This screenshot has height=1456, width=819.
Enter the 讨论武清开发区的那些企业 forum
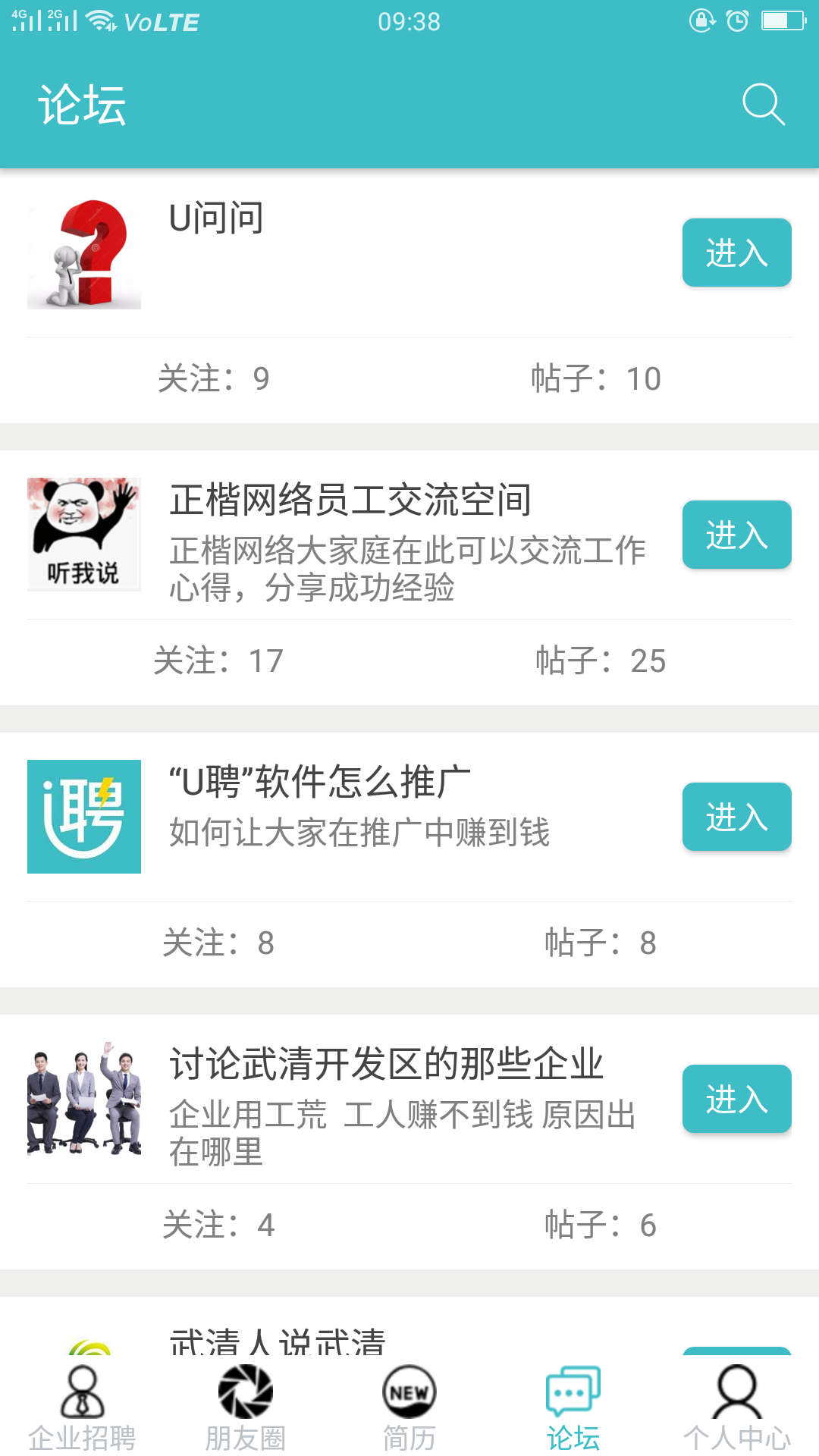click(x=736, y=1099)
